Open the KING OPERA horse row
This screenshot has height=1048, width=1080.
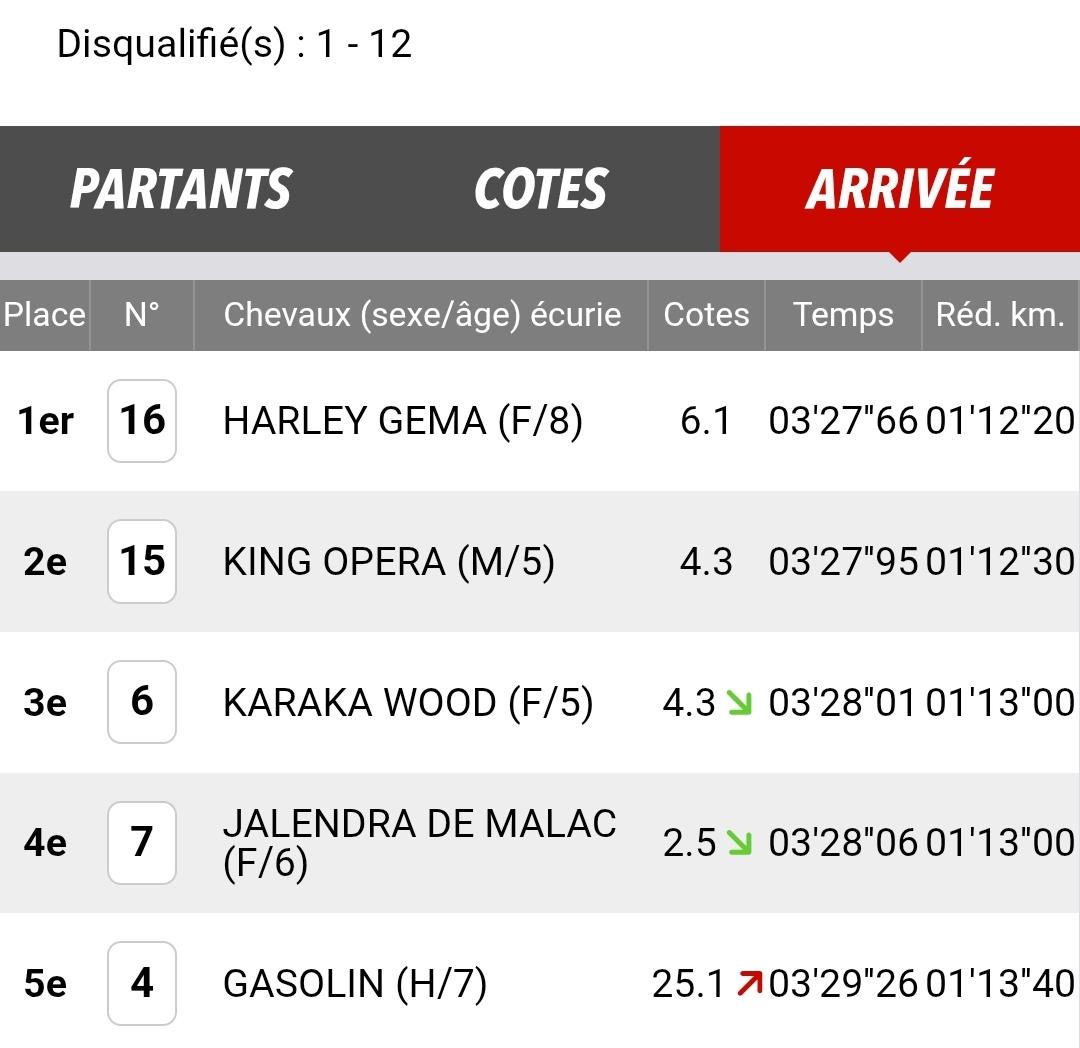388,562
